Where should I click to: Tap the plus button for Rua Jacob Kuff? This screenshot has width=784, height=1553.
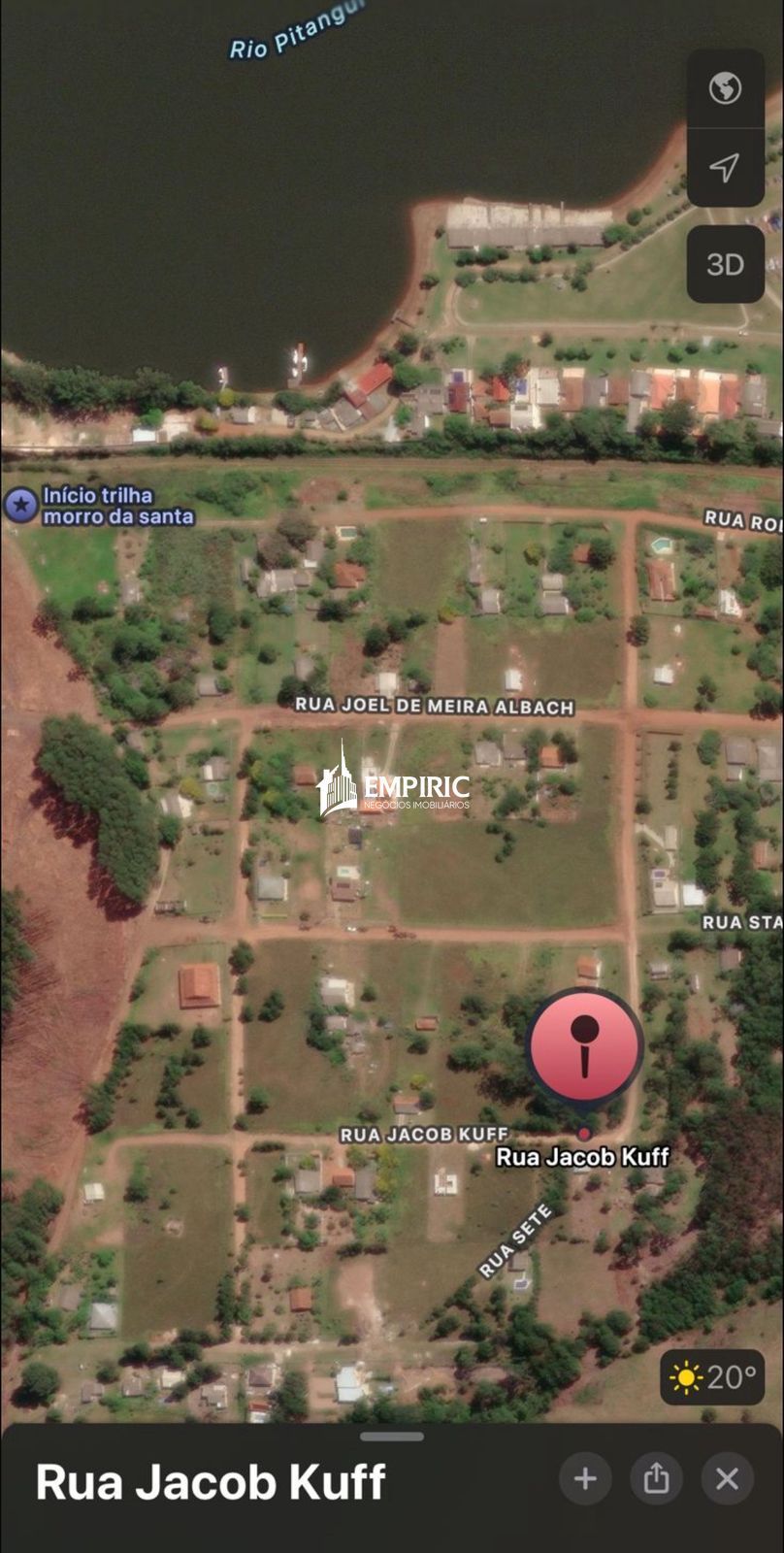[x=585, y=1478]
